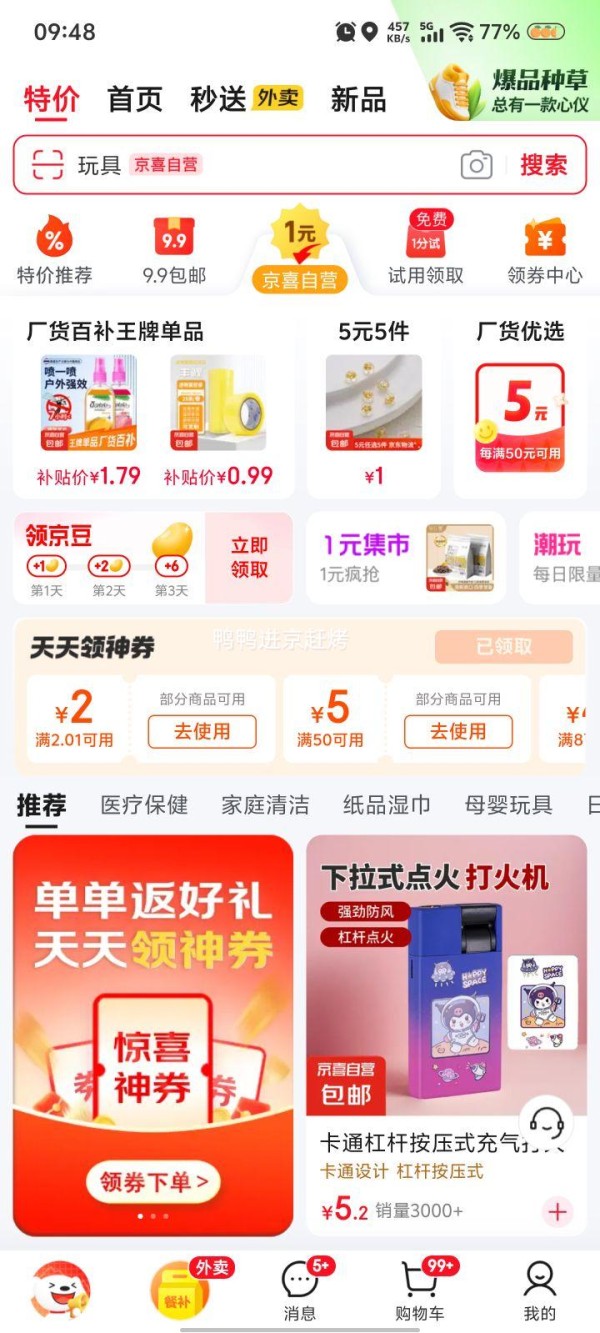The height and width of the screenshot is (1333, 600).
Task: Tap 领券下单 on the banner
Action: 153,1182
